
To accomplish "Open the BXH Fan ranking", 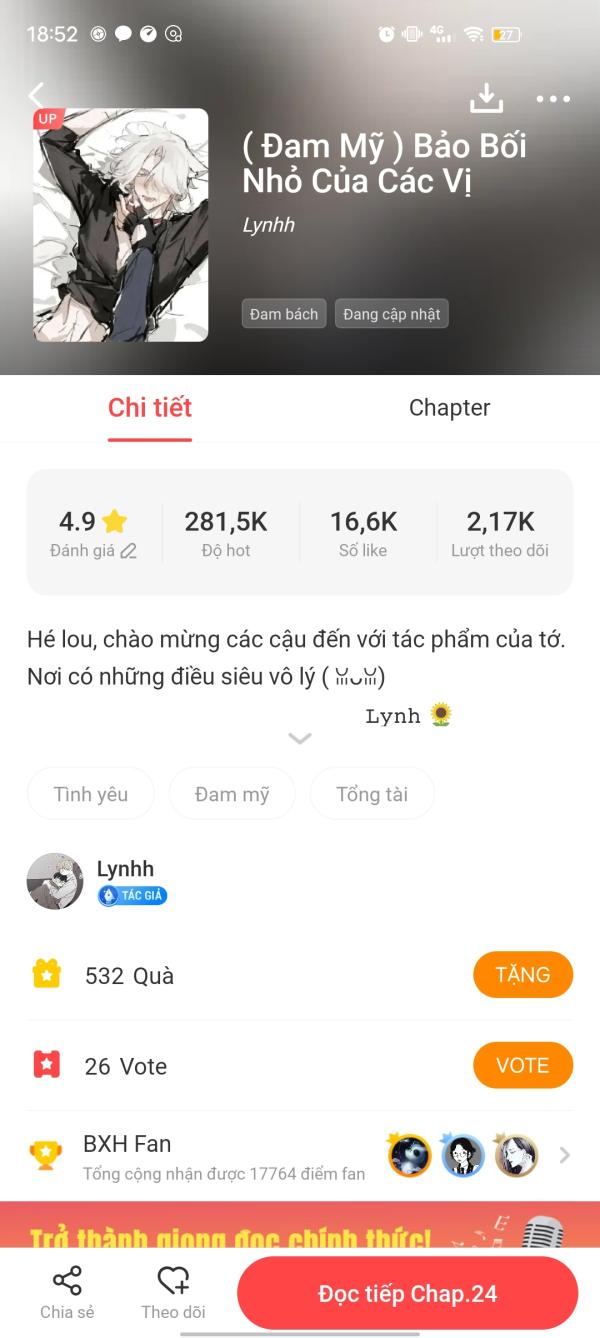I will click(299, 1156).
